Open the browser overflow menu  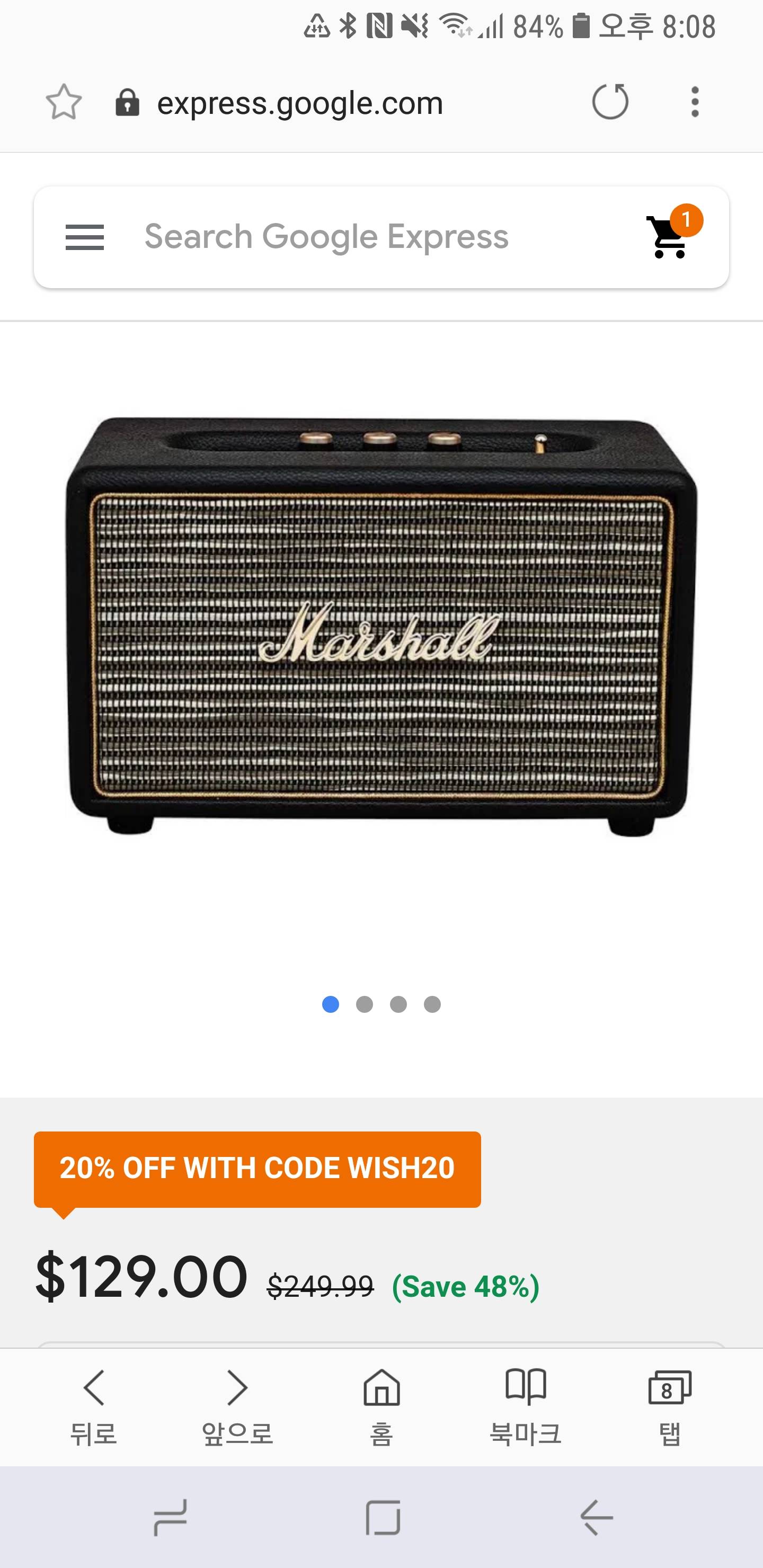(x=694, y=102)
